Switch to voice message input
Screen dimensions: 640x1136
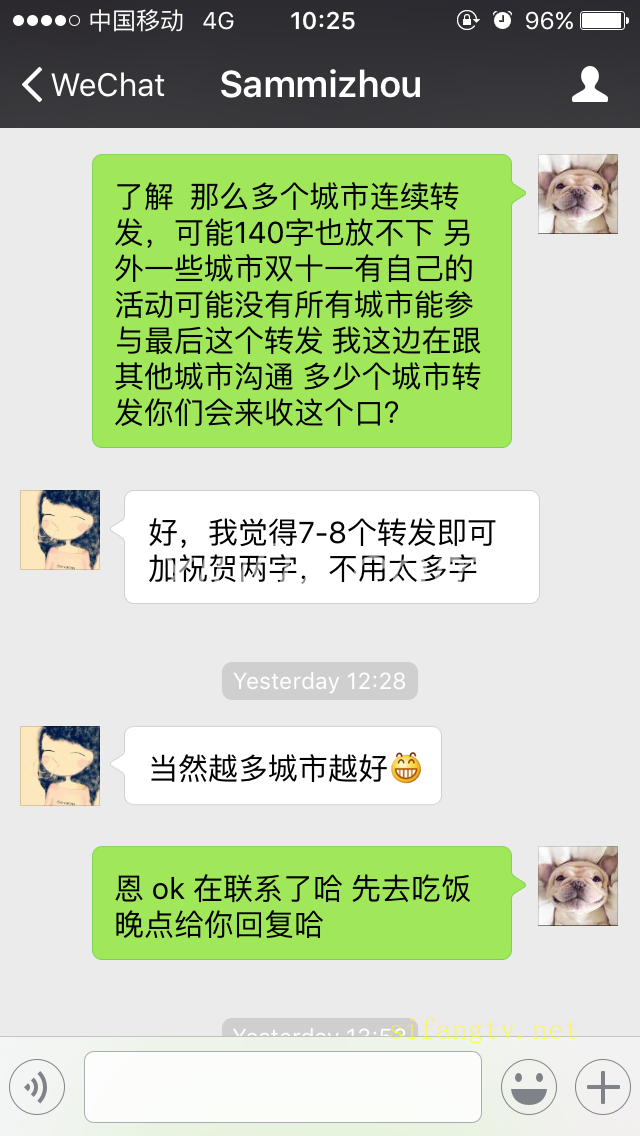(37, 1087)
